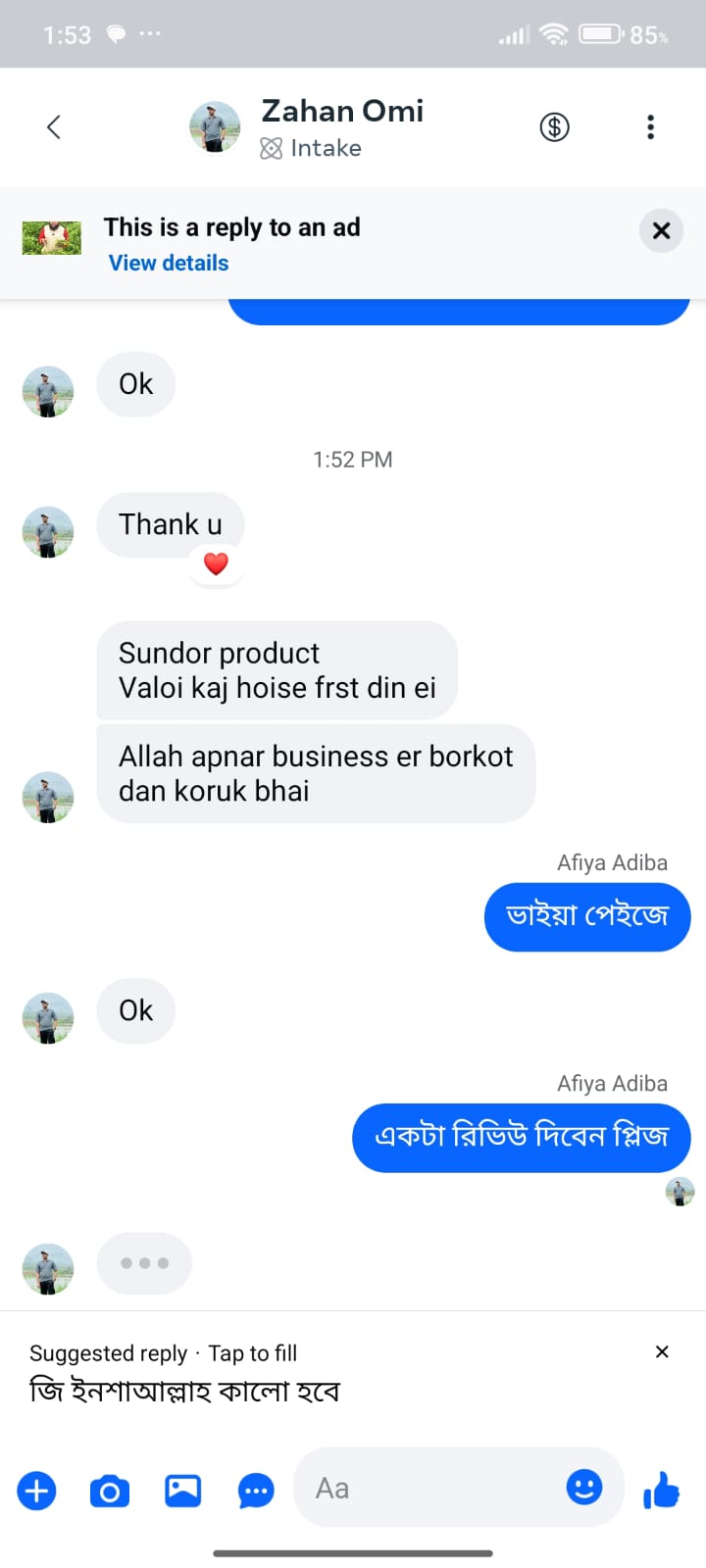View details of the ad reply
Screen dimensions: 706x1568
point(168,263)
